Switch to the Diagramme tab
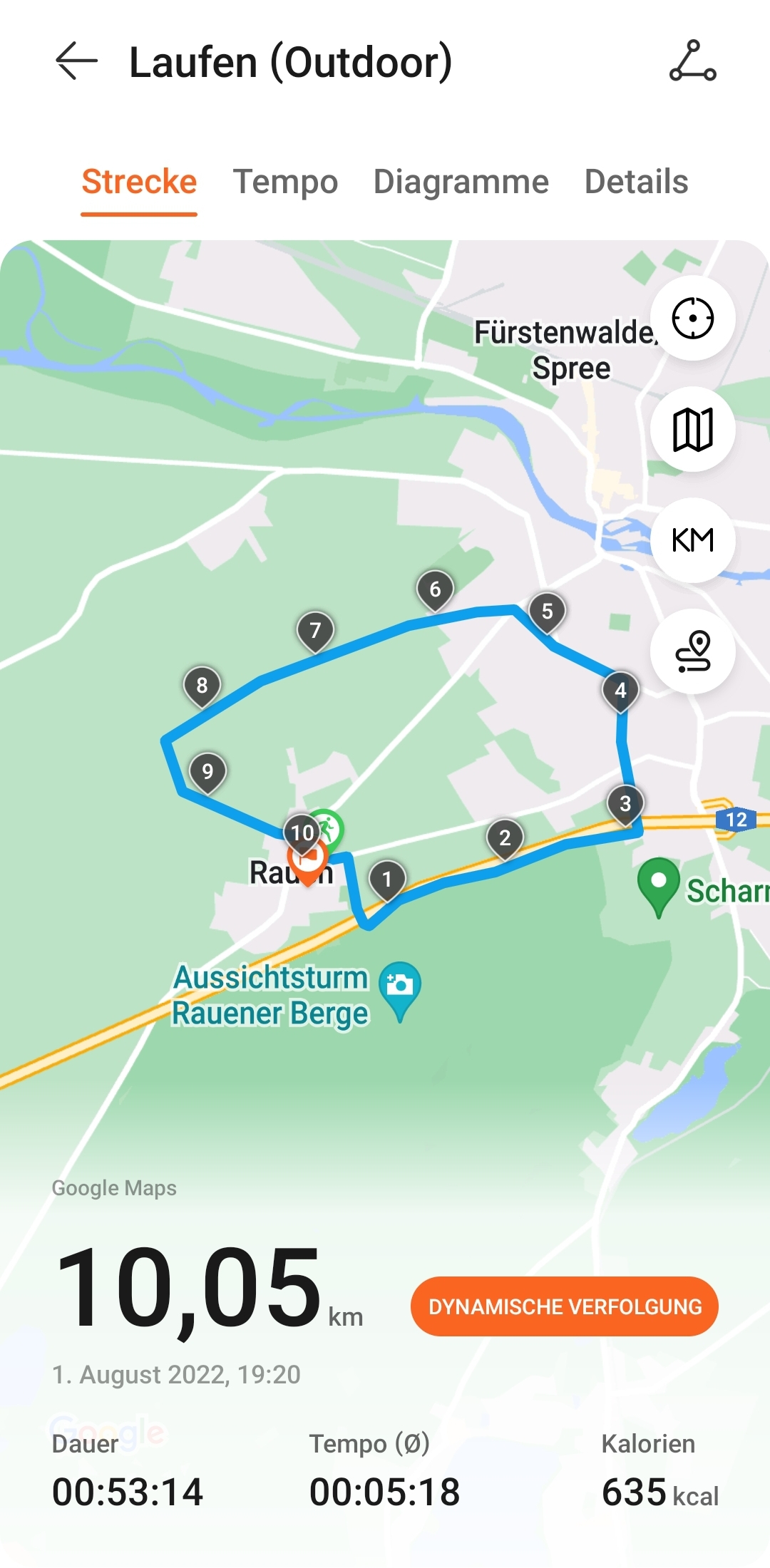The height and width of the screenshot is (1568, 770). pyautogui.click(x=461, y=182)
